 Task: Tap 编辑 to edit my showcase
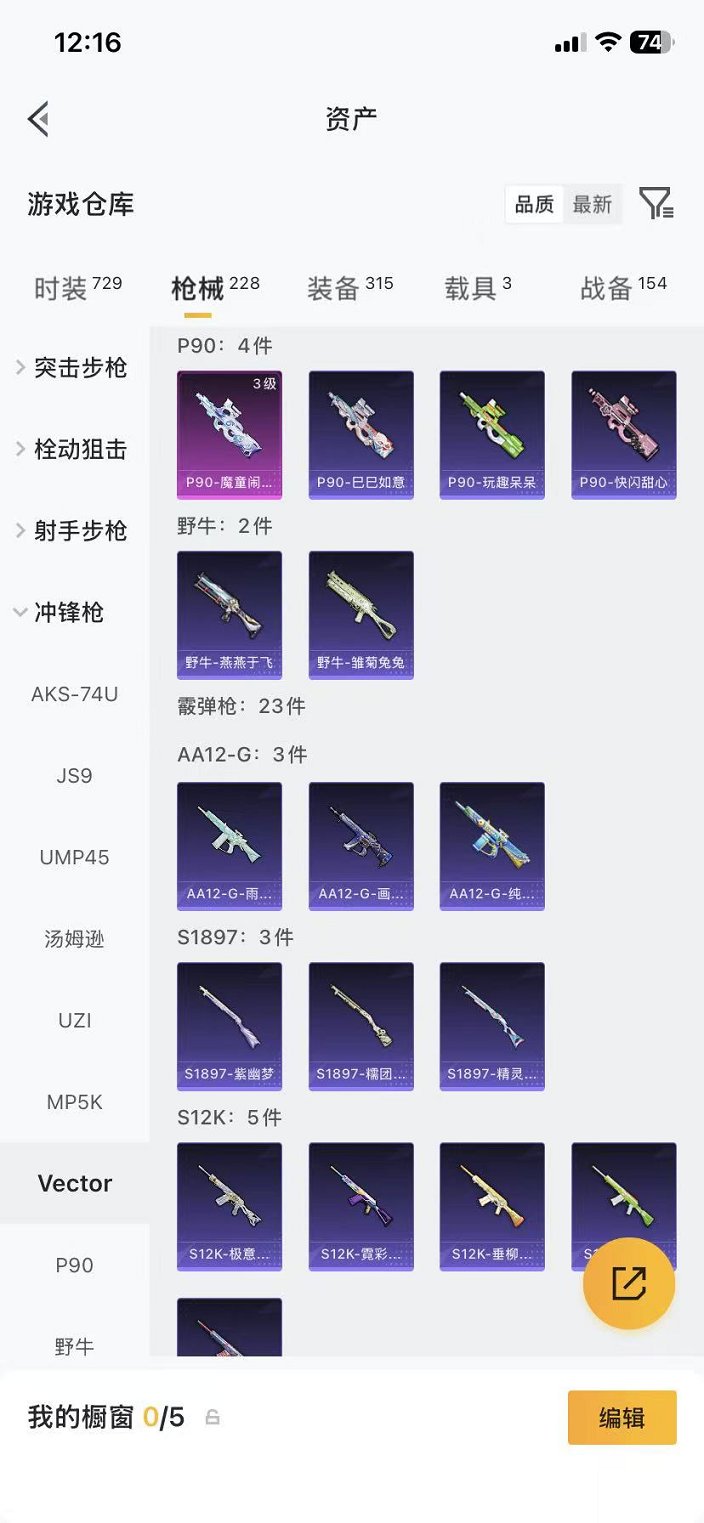click(621, 1417)
